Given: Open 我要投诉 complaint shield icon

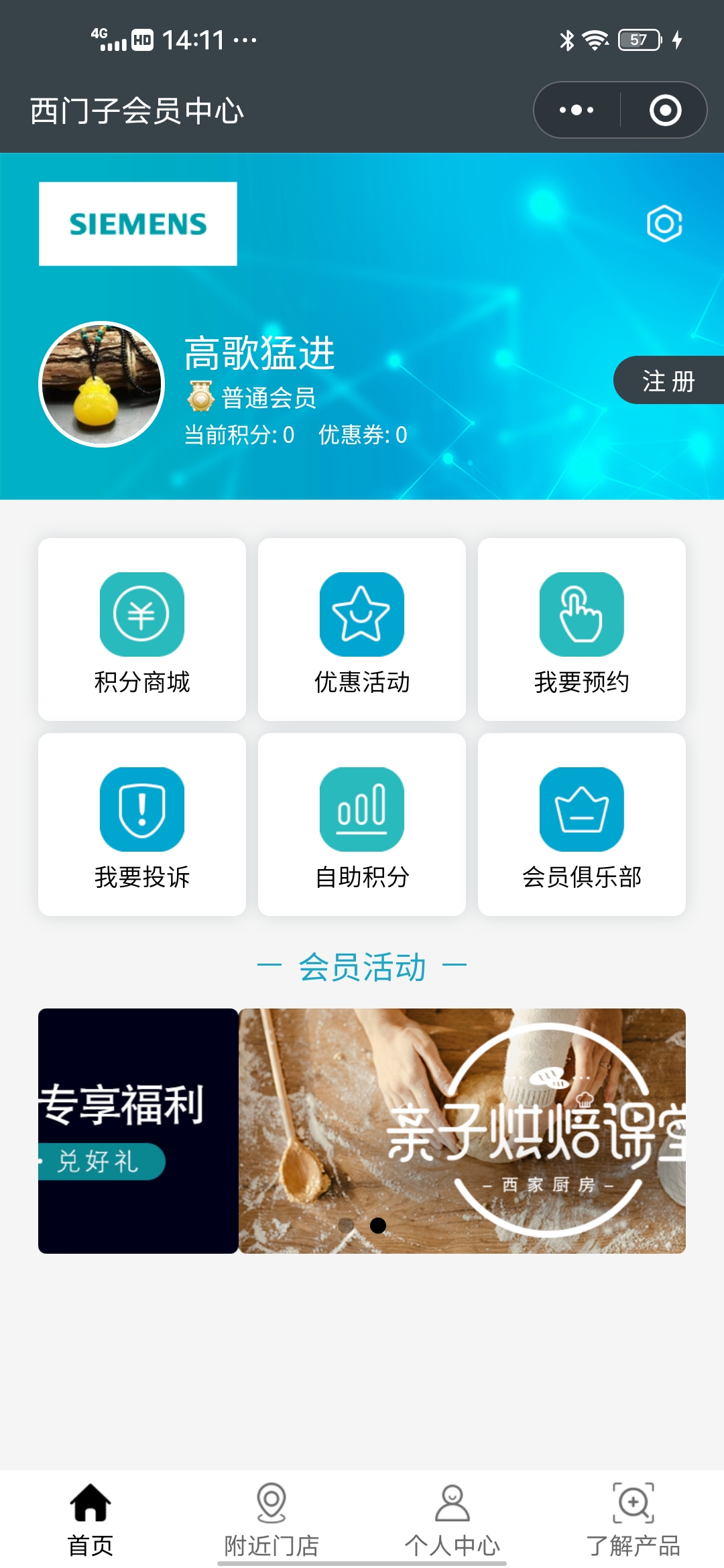Looking at the screenshot, I should pyautogui.click(x=141, y=807).
